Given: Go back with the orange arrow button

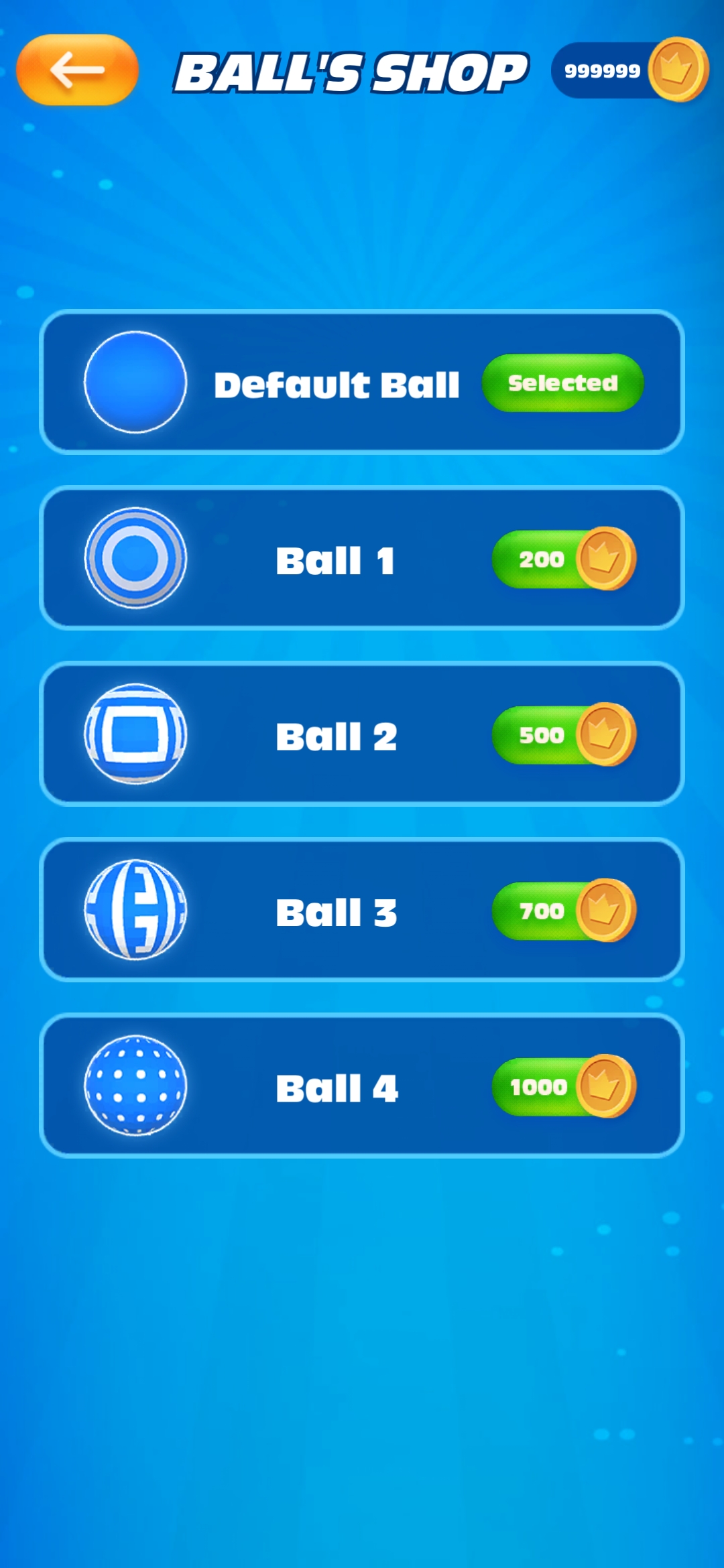Looking at the screenshot, I should coord(77,70).
